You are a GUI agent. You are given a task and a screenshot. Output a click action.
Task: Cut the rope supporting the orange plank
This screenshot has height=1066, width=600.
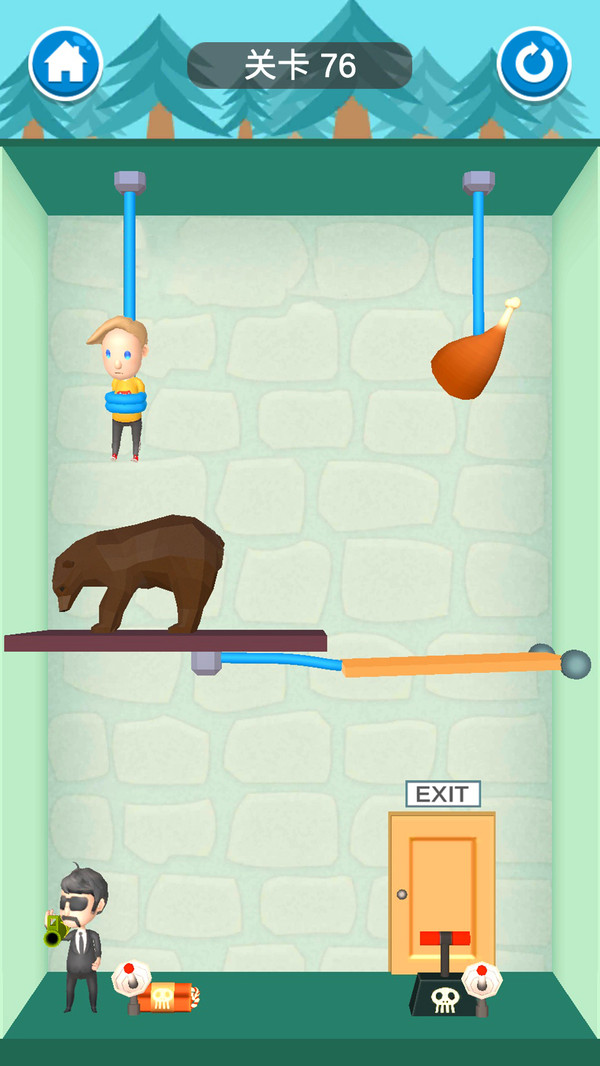click(x=280, y=658)
